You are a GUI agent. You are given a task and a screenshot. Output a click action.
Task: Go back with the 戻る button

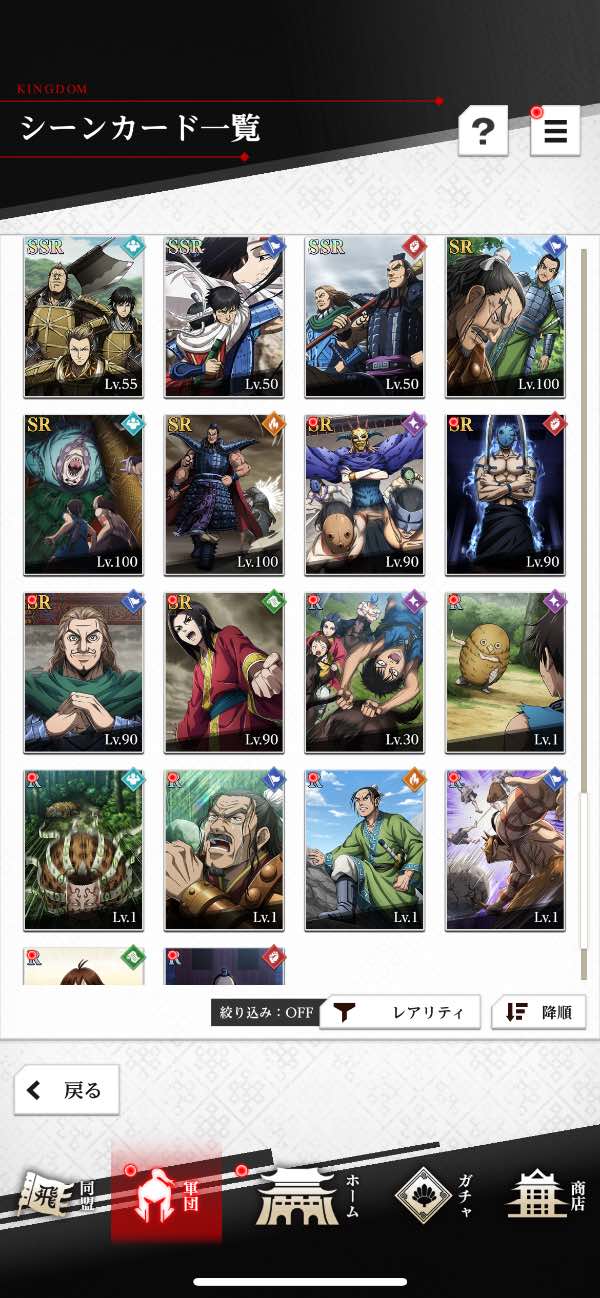[67, 1090]
